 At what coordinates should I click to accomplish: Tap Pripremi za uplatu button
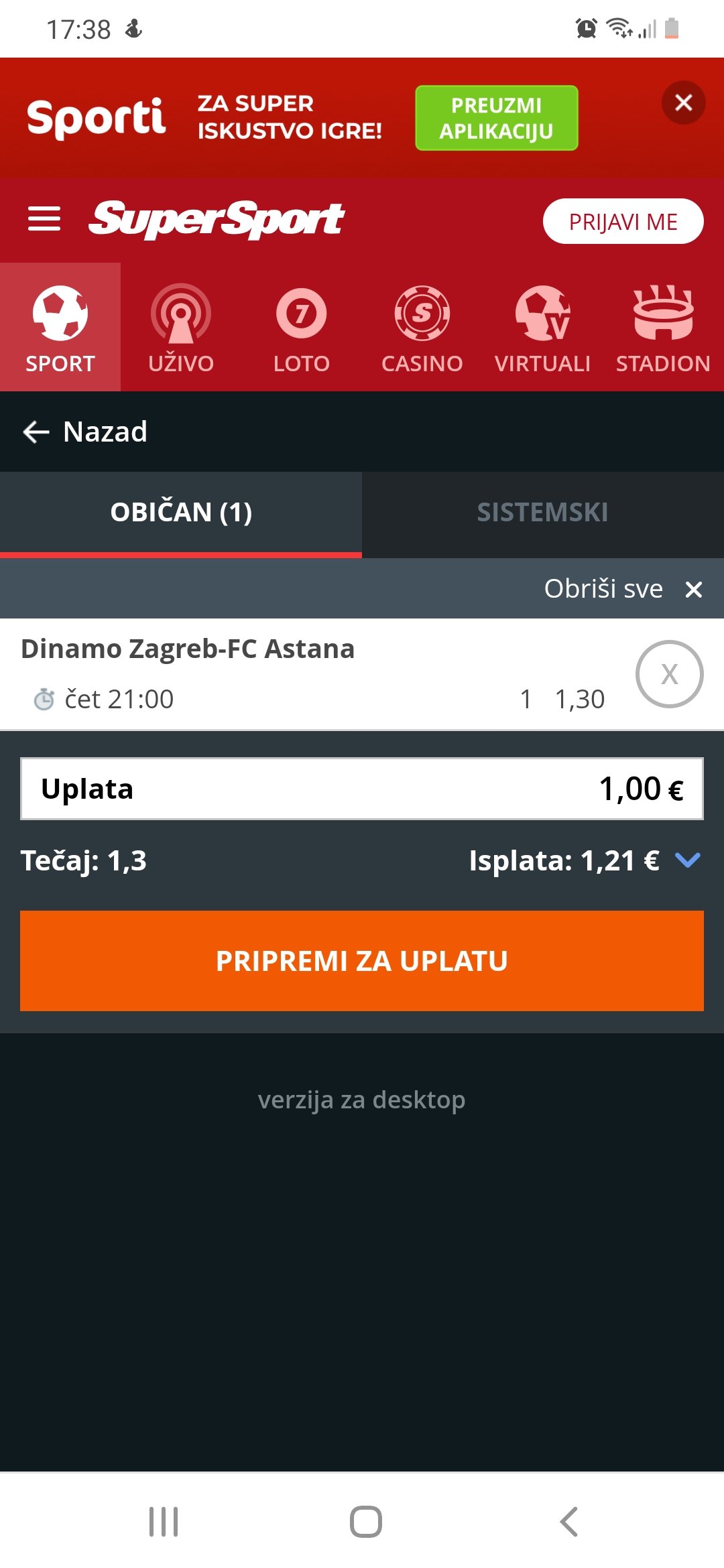[x=362, y=960]
